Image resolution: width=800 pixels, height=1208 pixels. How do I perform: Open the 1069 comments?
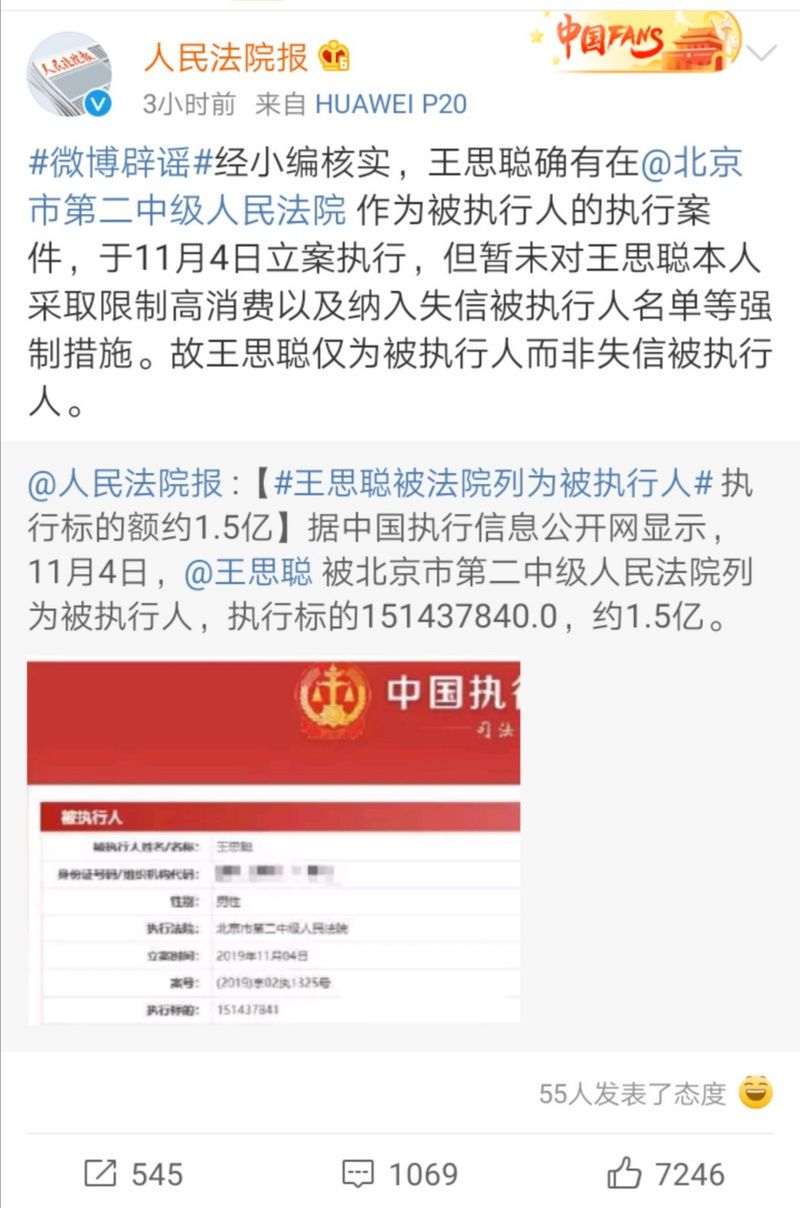pyautogui.click(x=400, y=1173)
